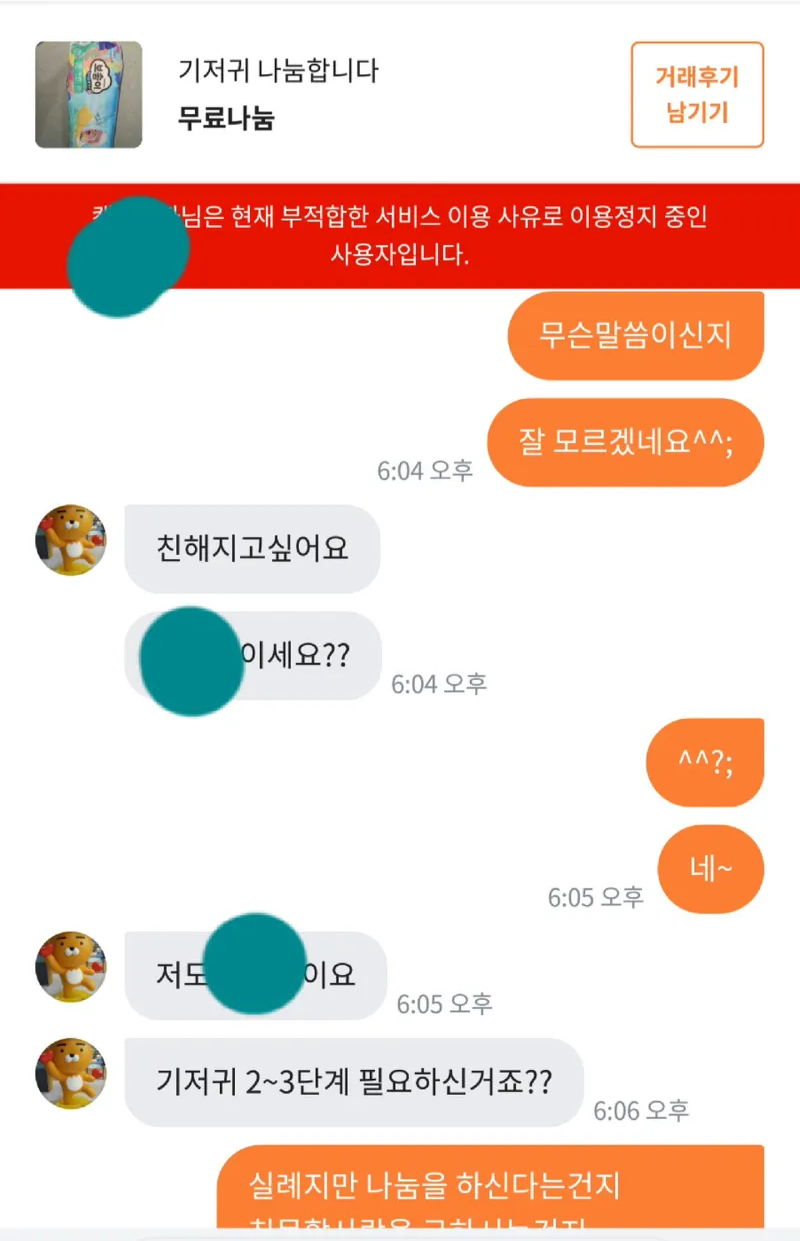Tap avatar next to 기저귀 2~3단계 message

71,1073
